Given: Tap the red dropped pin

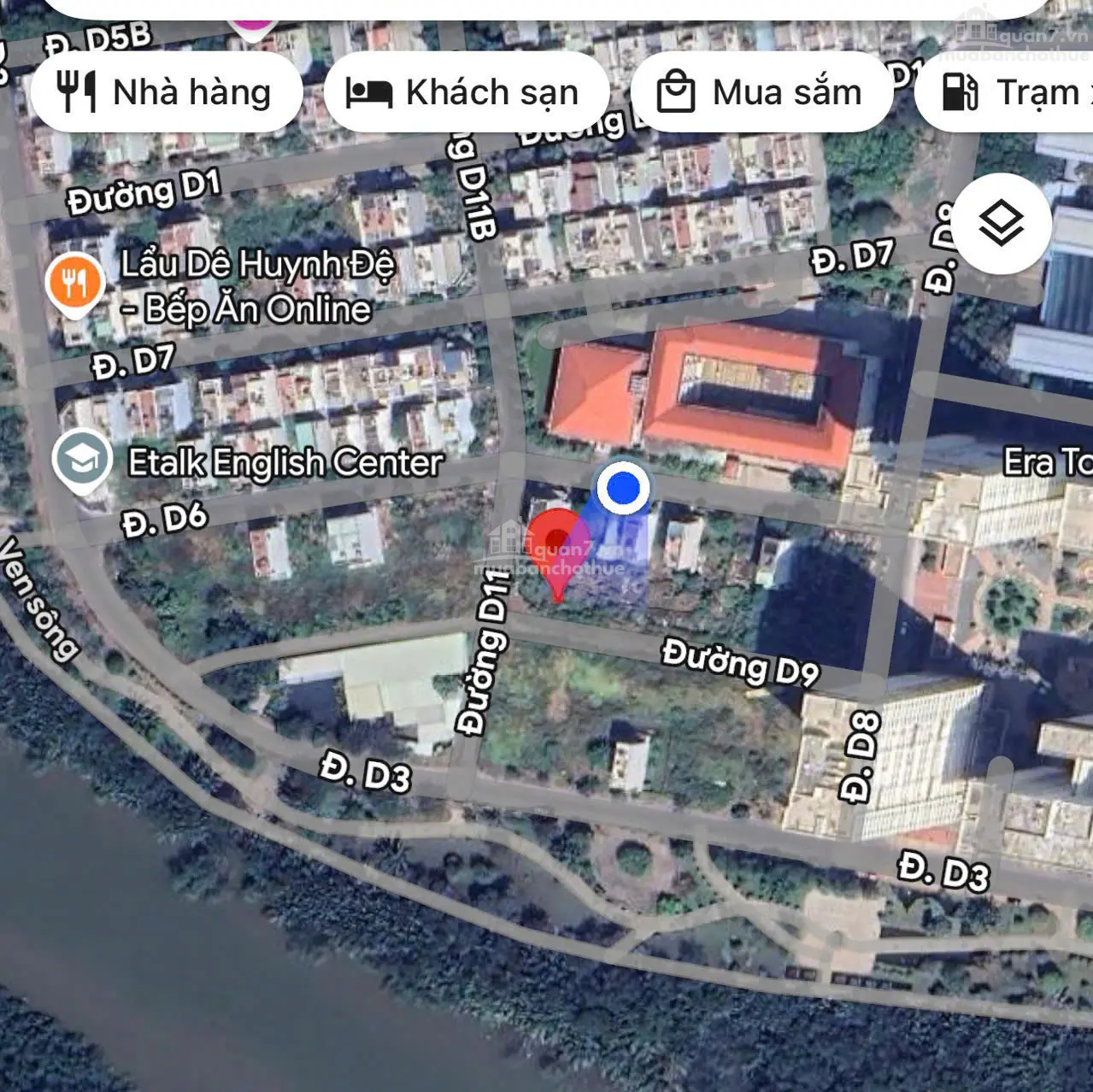Looking at the screenshot, I should coord(556,547).
